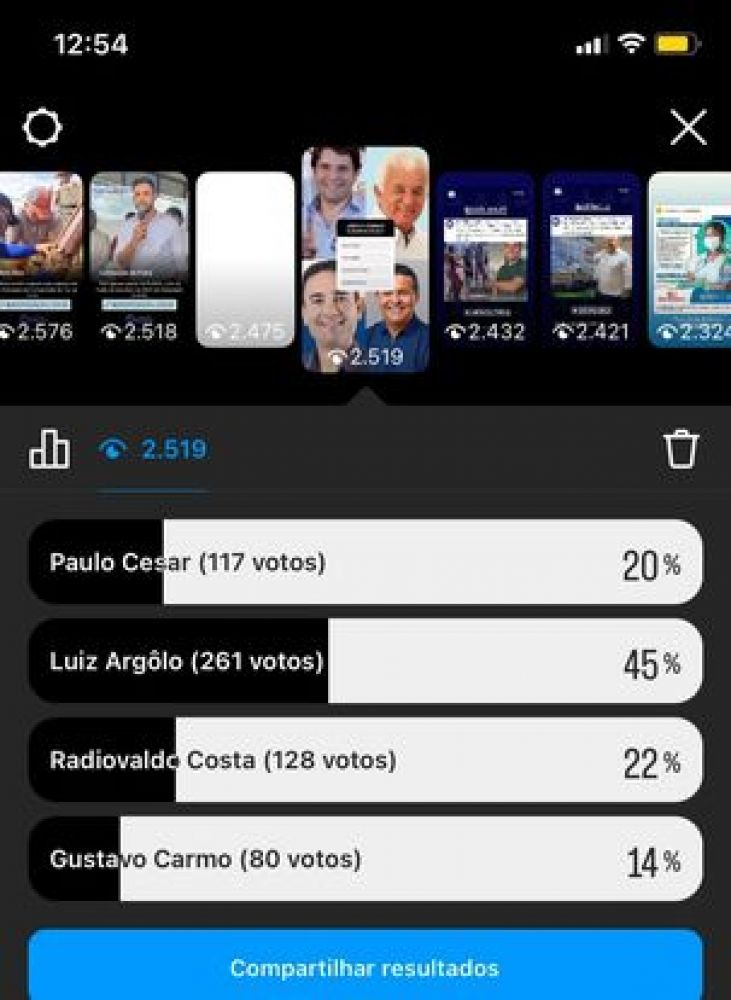731x1000 pixels.
Task: Select the story thumbnail with 2.518 views
Action: tap(139, 260)
